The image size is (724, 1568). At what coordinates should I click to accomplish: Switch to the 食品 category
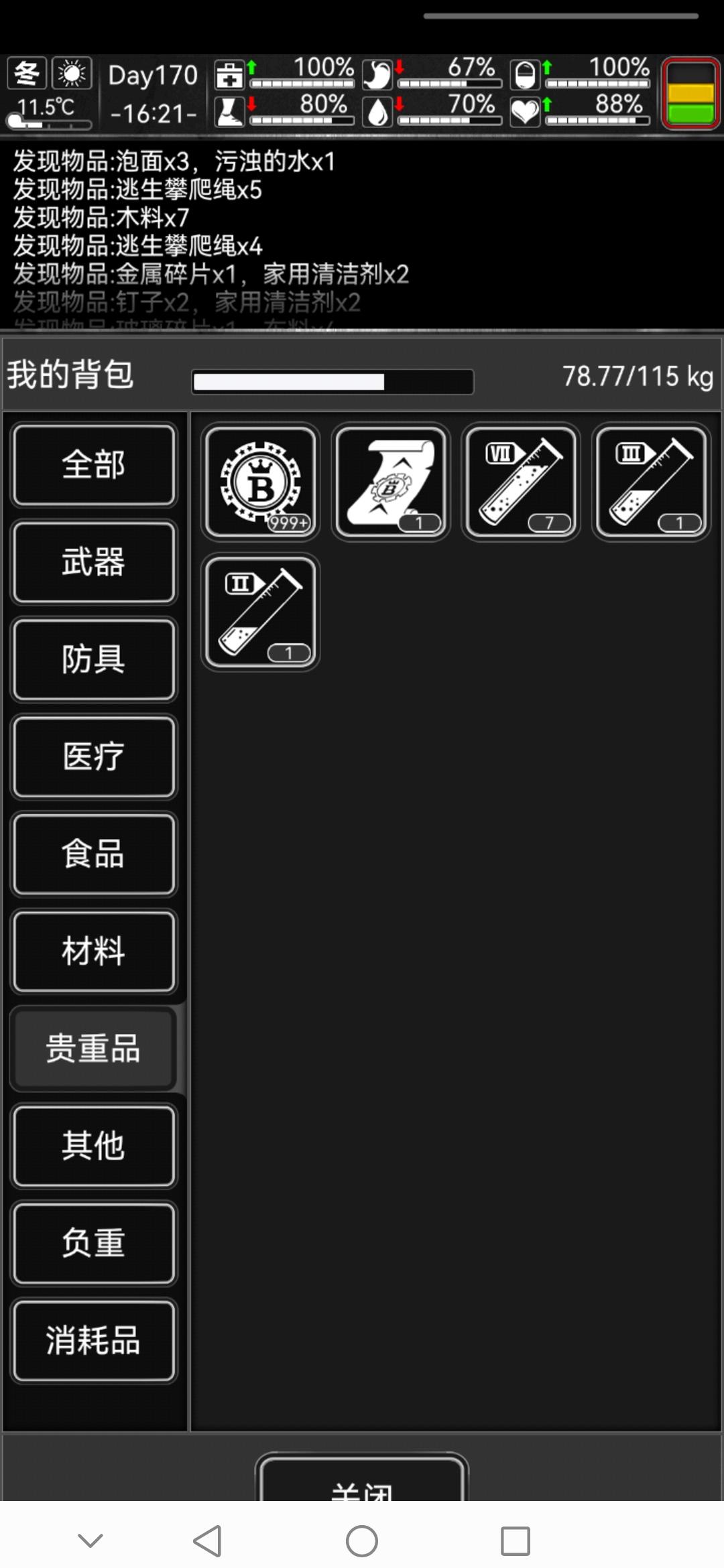pyautogui.click(x=94, y=854)
